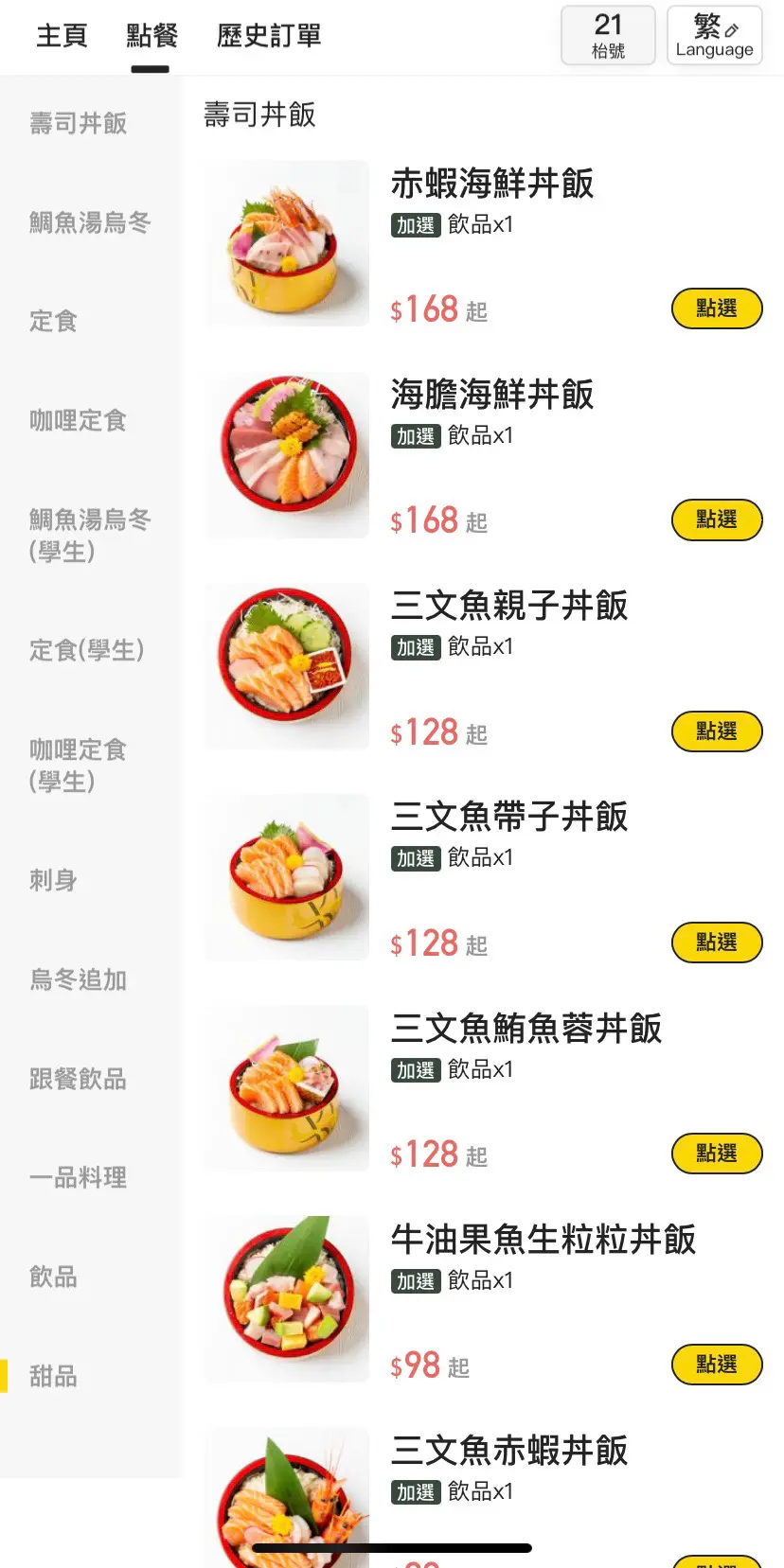Open the 歷史訂單 tab
Viewport: 784px width, 1568px height.
269,36
